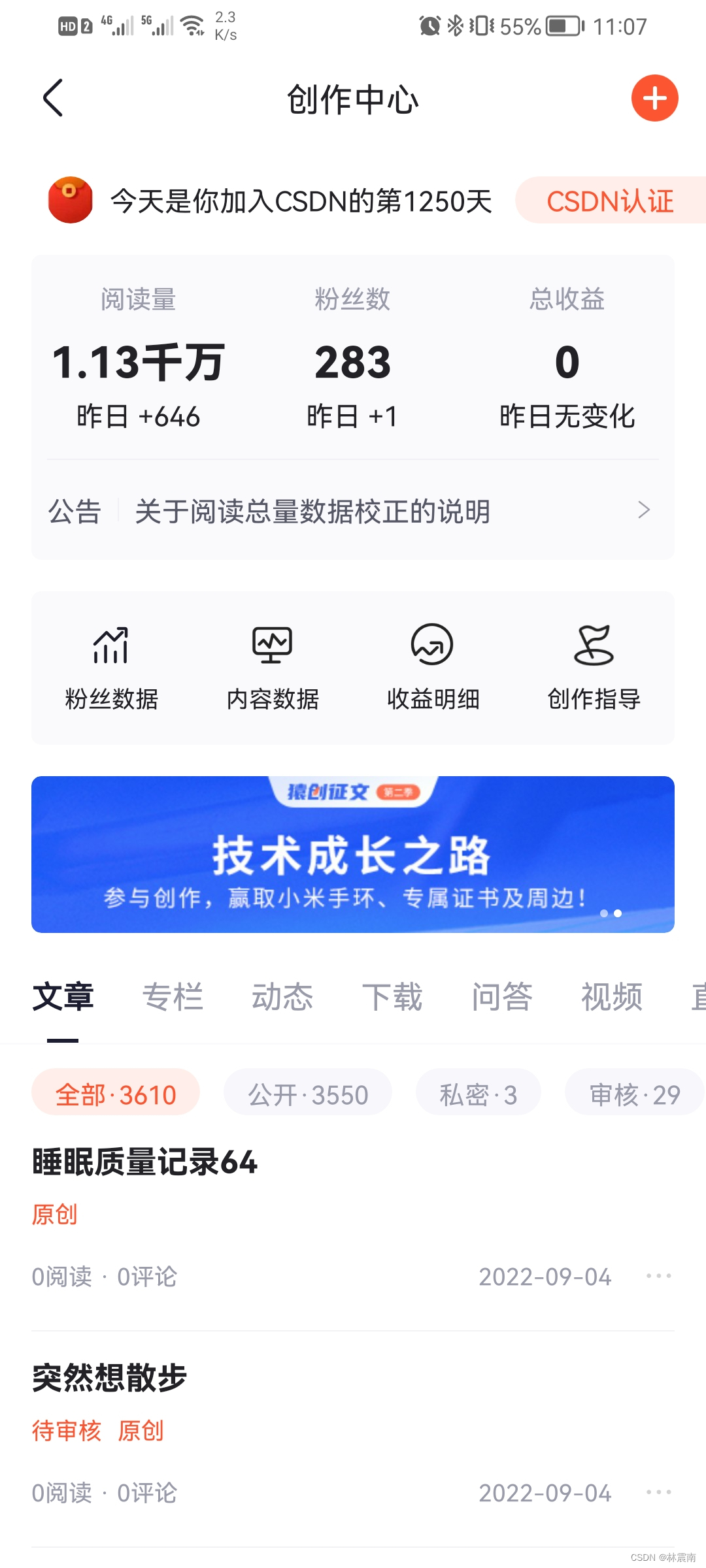Viewport: 706px width, 1568px height.
Task: Switch to the 动态 tab
Action: tap(282, 997)
